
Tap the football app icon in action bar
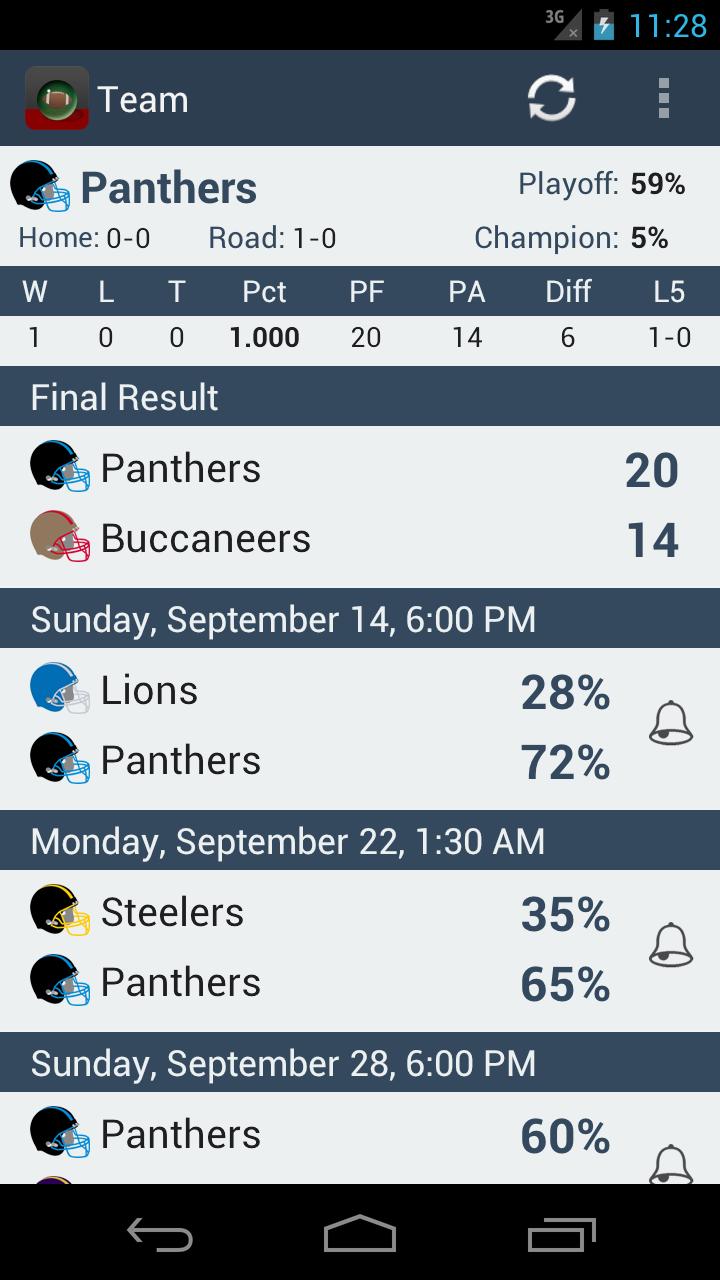[x=57, y=98]
